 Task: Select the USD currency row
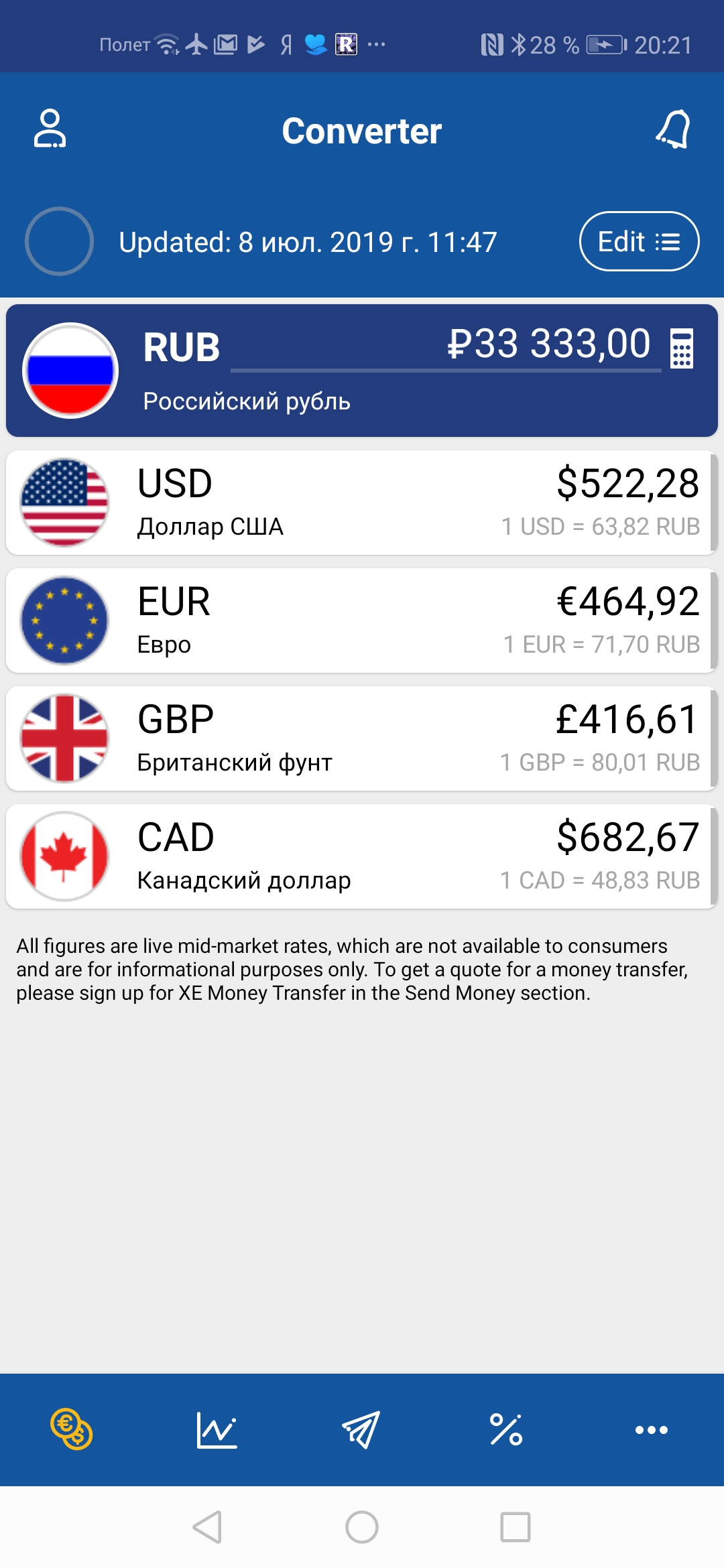361,503
